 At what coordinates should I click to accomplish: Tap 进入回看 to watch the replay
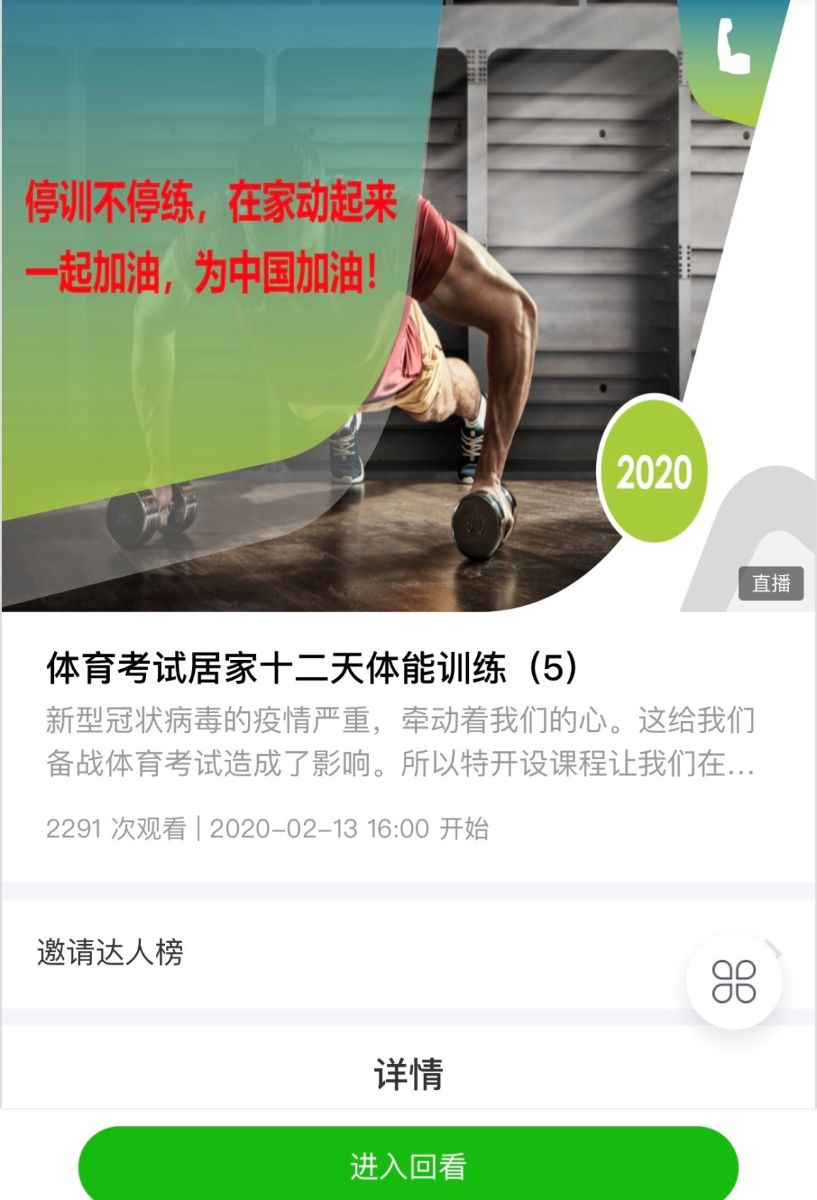(408, 1166)
